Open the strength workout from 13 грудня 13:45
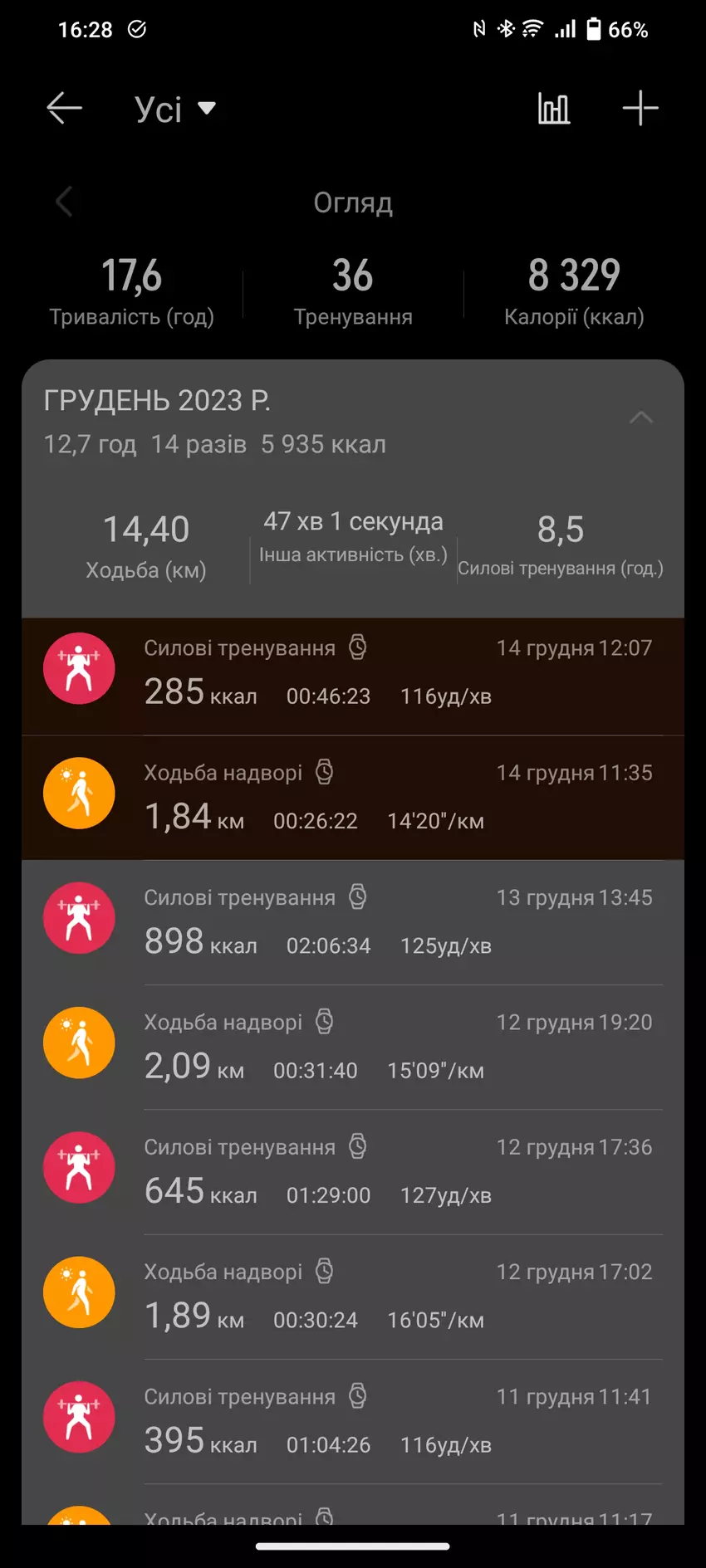The width and height of the screenshot is (706, 1568). coord(353,921)
